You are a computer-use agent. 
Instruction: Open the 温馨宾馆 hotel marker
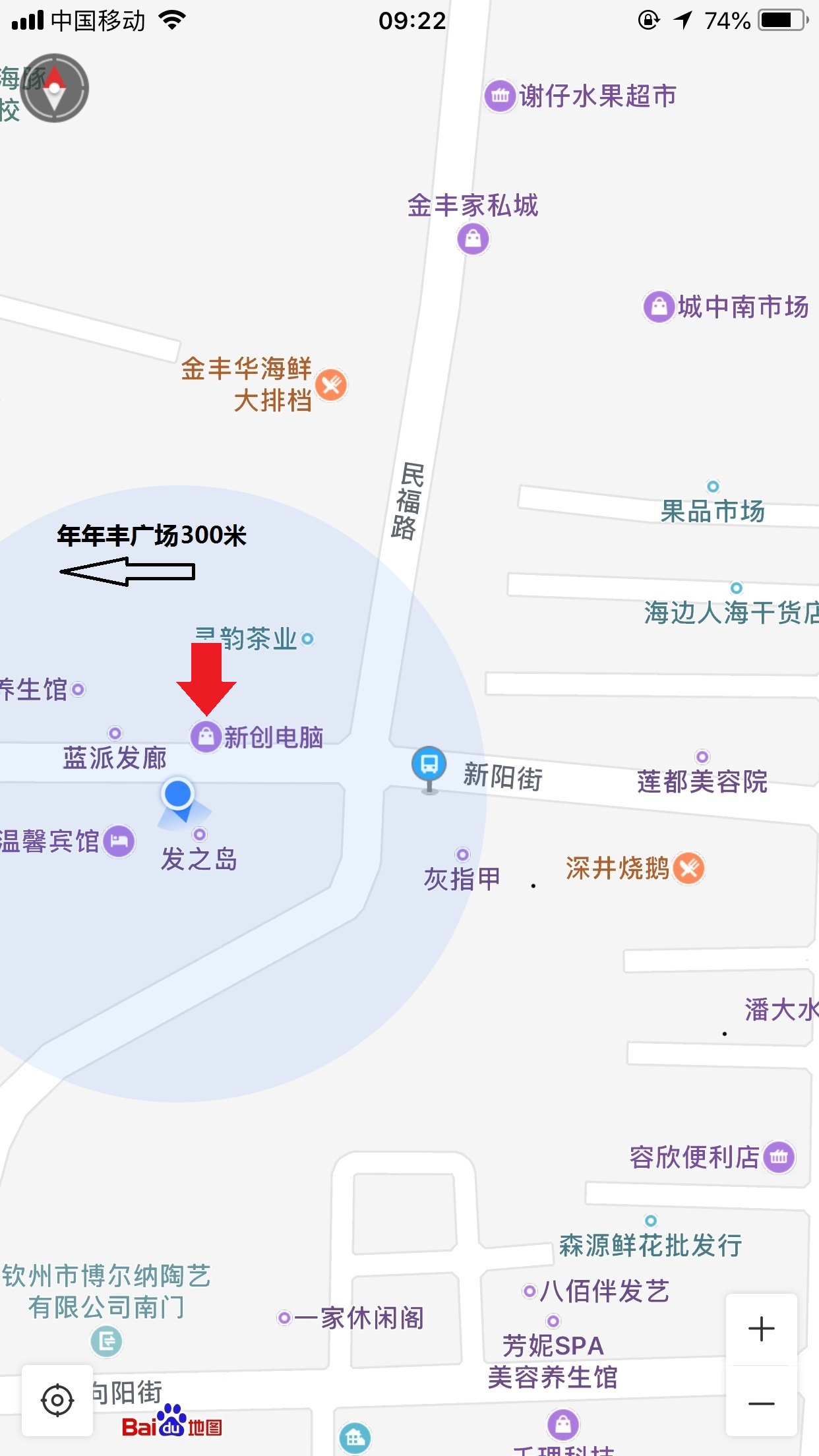pos(119,841)
